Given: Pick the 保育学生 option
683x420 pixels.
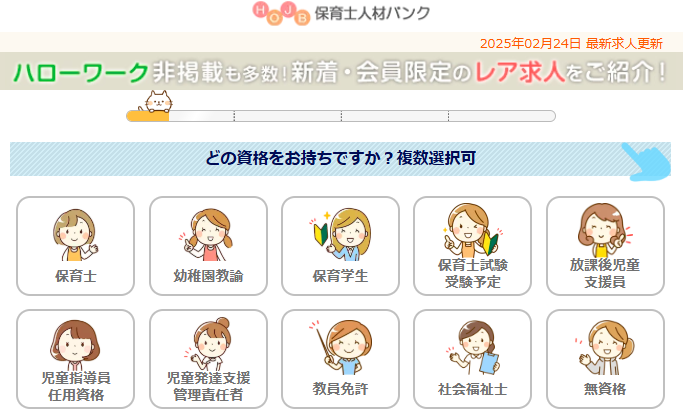Looking at the screenshot, I should 340,246.
